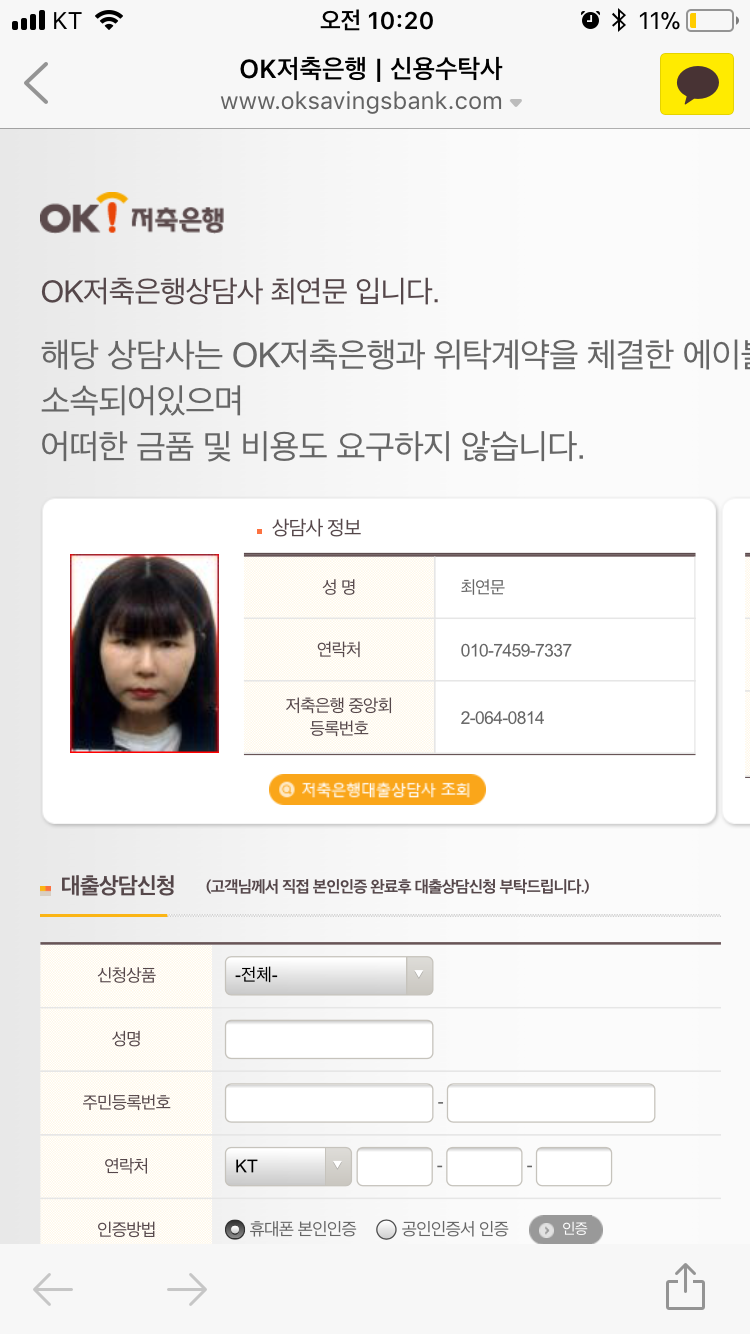Screen dimensions: 750x1334
Task: Open the 신청상품 -전체- dropdown
Action: [x=329, y=975]
